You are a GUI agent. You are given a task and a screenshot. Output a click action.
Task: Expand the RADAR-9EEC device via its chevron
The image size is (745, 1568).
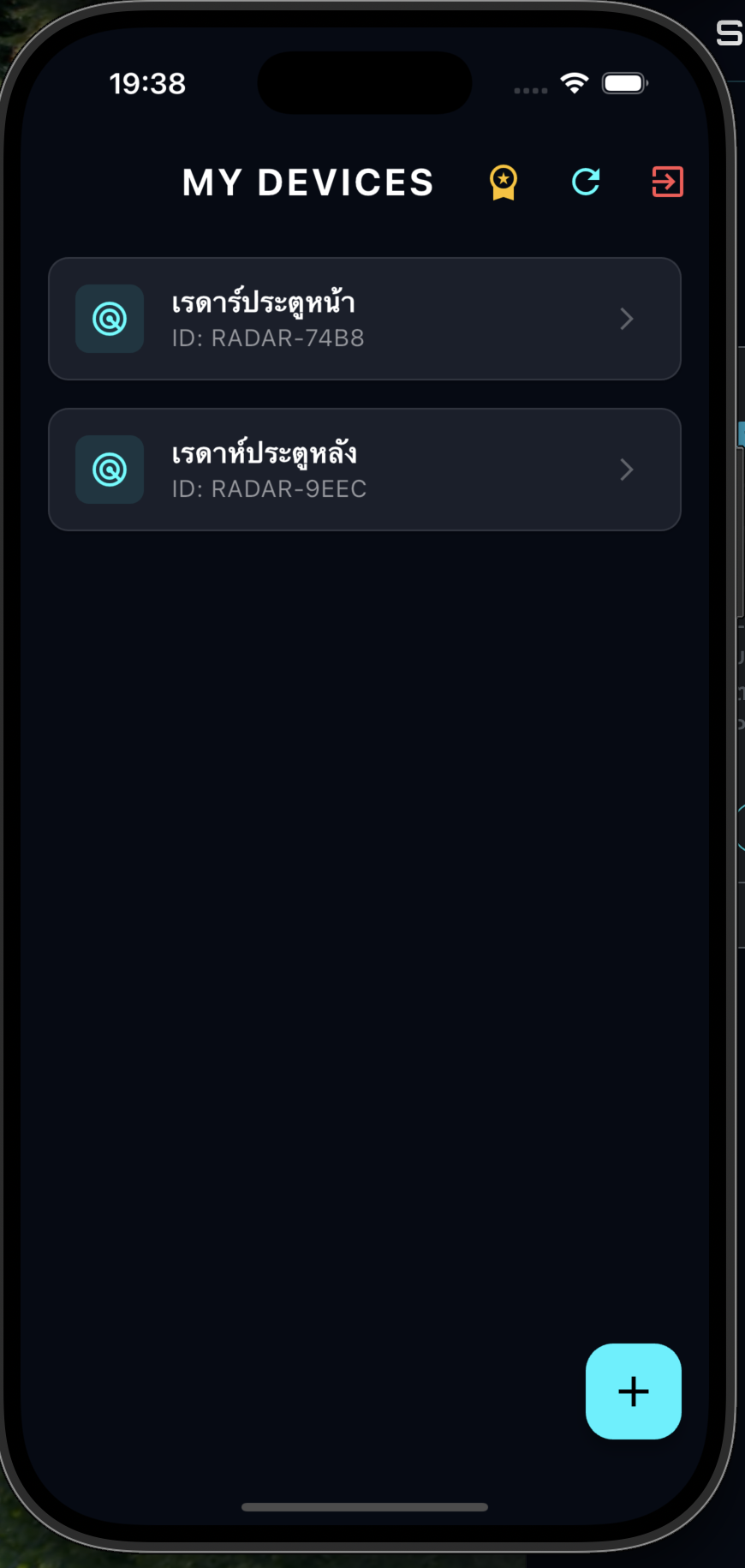(626, 469)
